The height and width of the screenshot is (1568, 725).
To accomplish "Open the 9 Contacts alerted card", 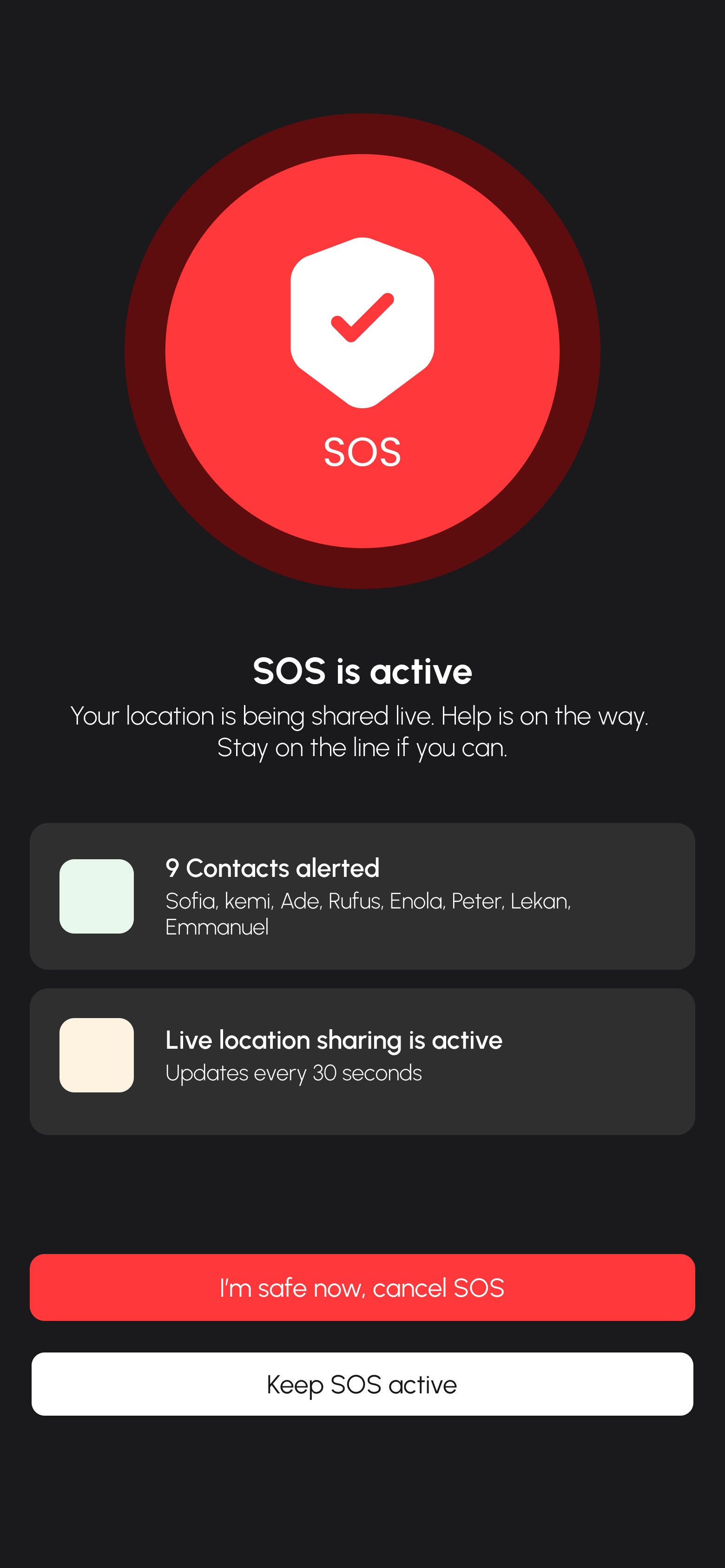I will pos(362,896).
